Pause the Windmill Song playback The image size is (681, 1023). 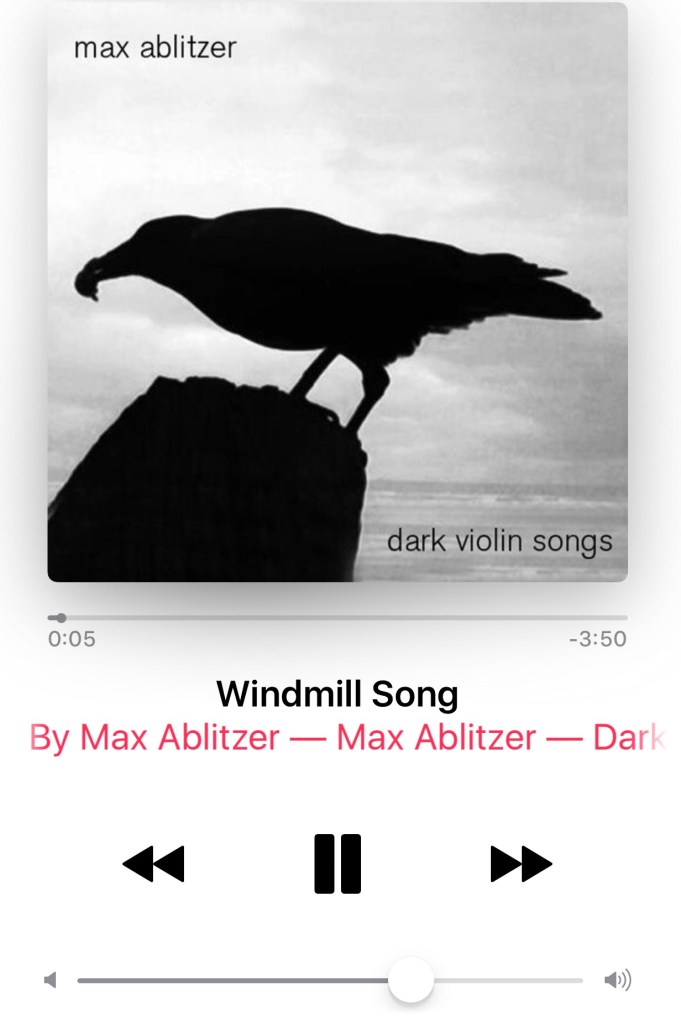[337, 863]
